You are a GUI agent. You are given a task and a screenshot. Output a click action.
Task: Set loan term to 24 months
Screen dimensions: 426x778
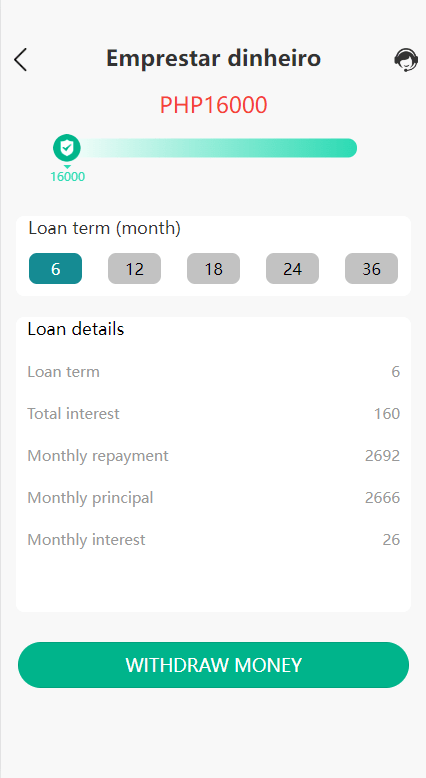click(x=293, y=268)
